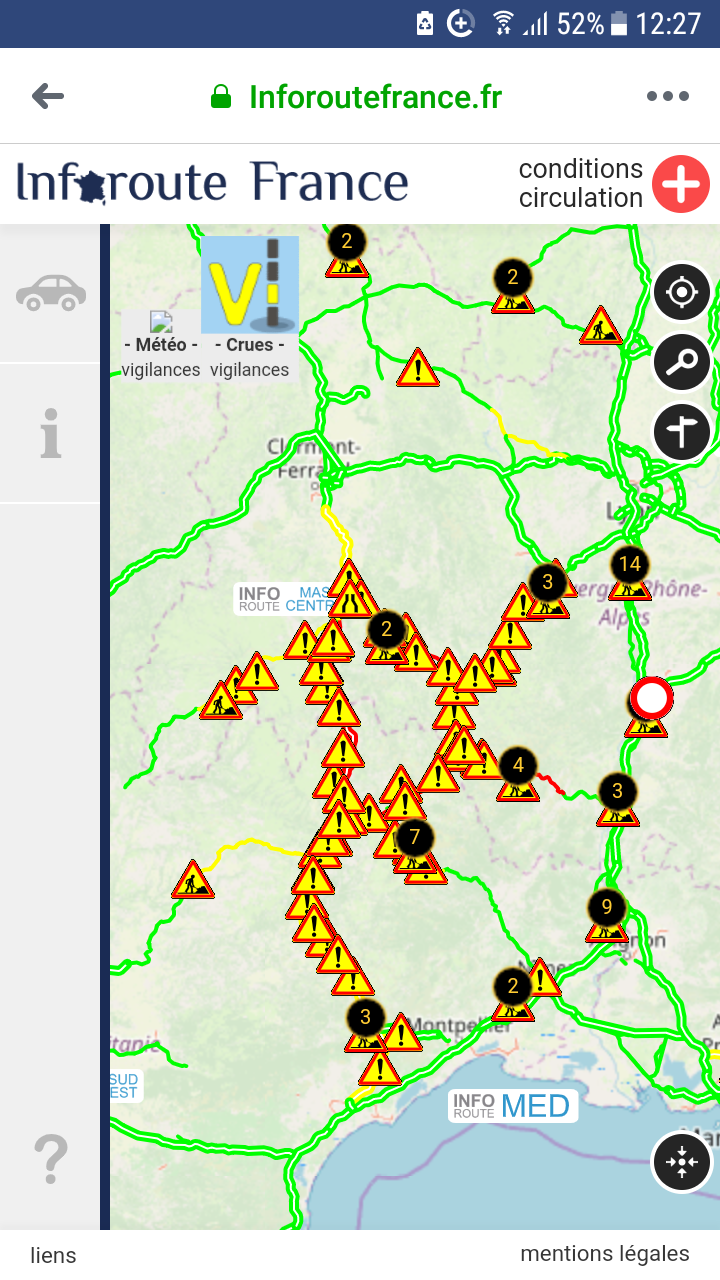The height and width of the screenshot is (1280, 720).
Task: Open the map search magnifier
Action: (x=682, y=363)
